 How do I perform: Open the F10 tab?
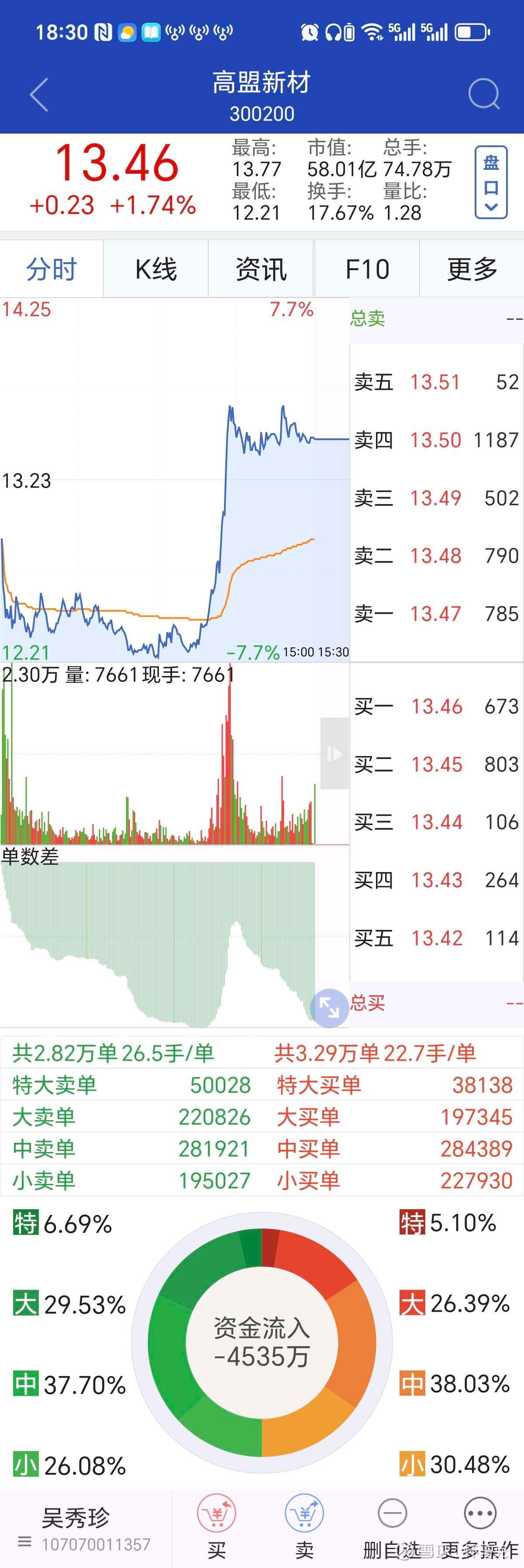367,269
